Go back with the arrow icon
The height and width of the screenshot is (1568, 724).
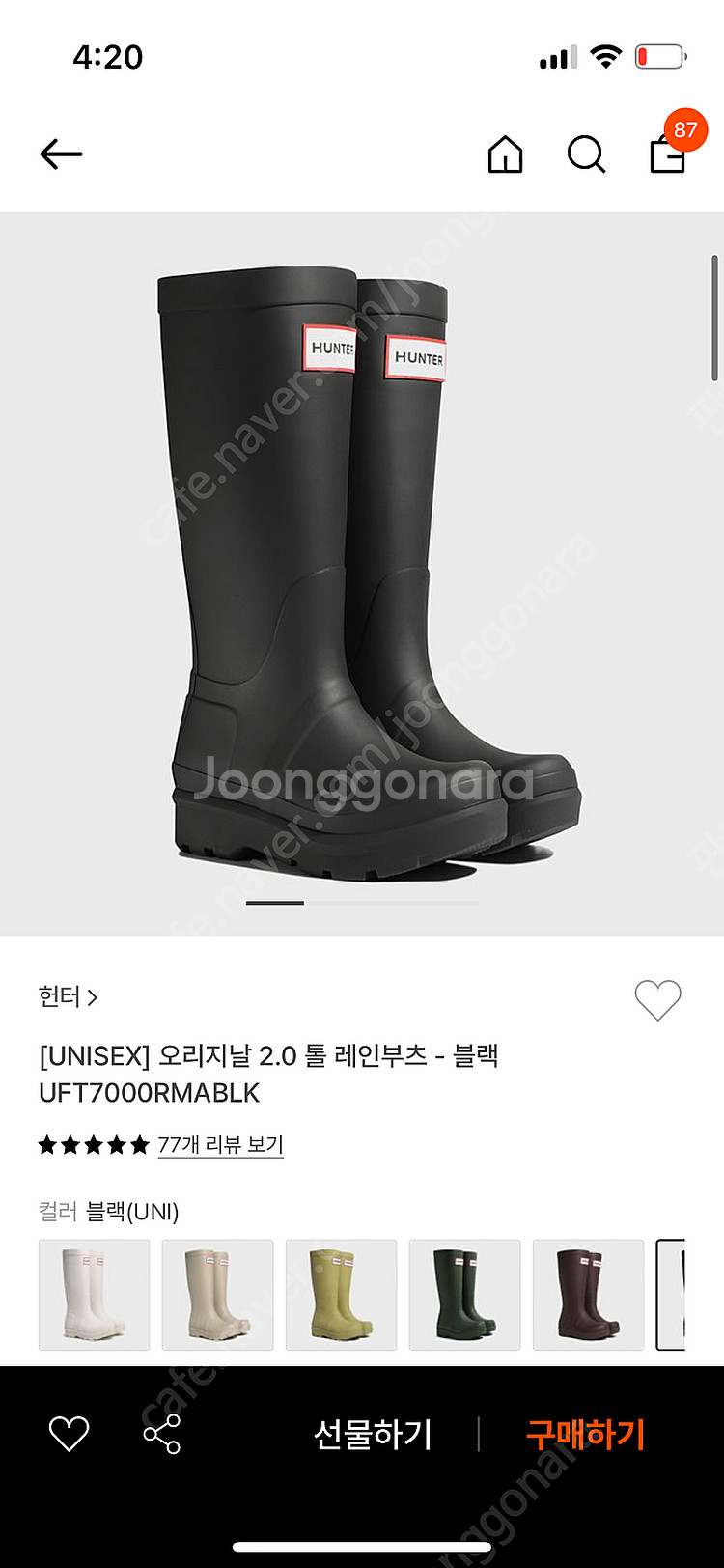[61, 154]
